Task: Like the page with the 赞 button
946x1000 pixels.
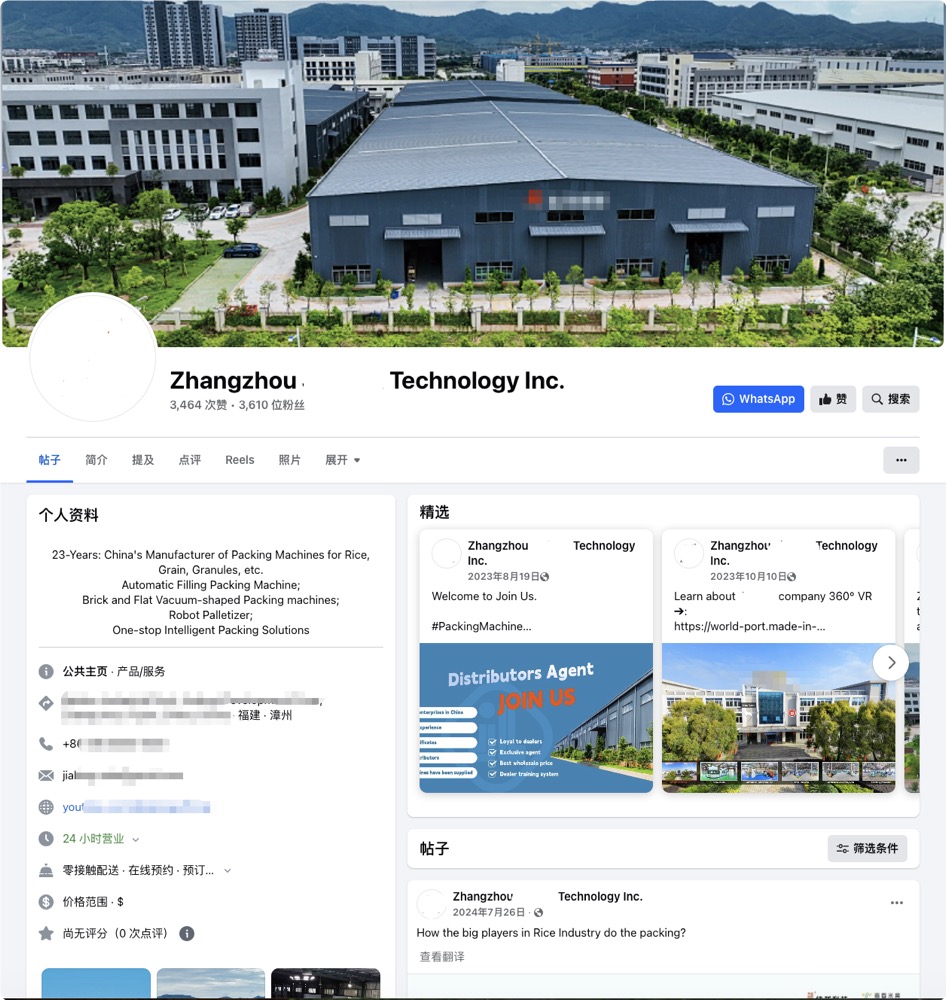Action: click(x=832, y=399)
